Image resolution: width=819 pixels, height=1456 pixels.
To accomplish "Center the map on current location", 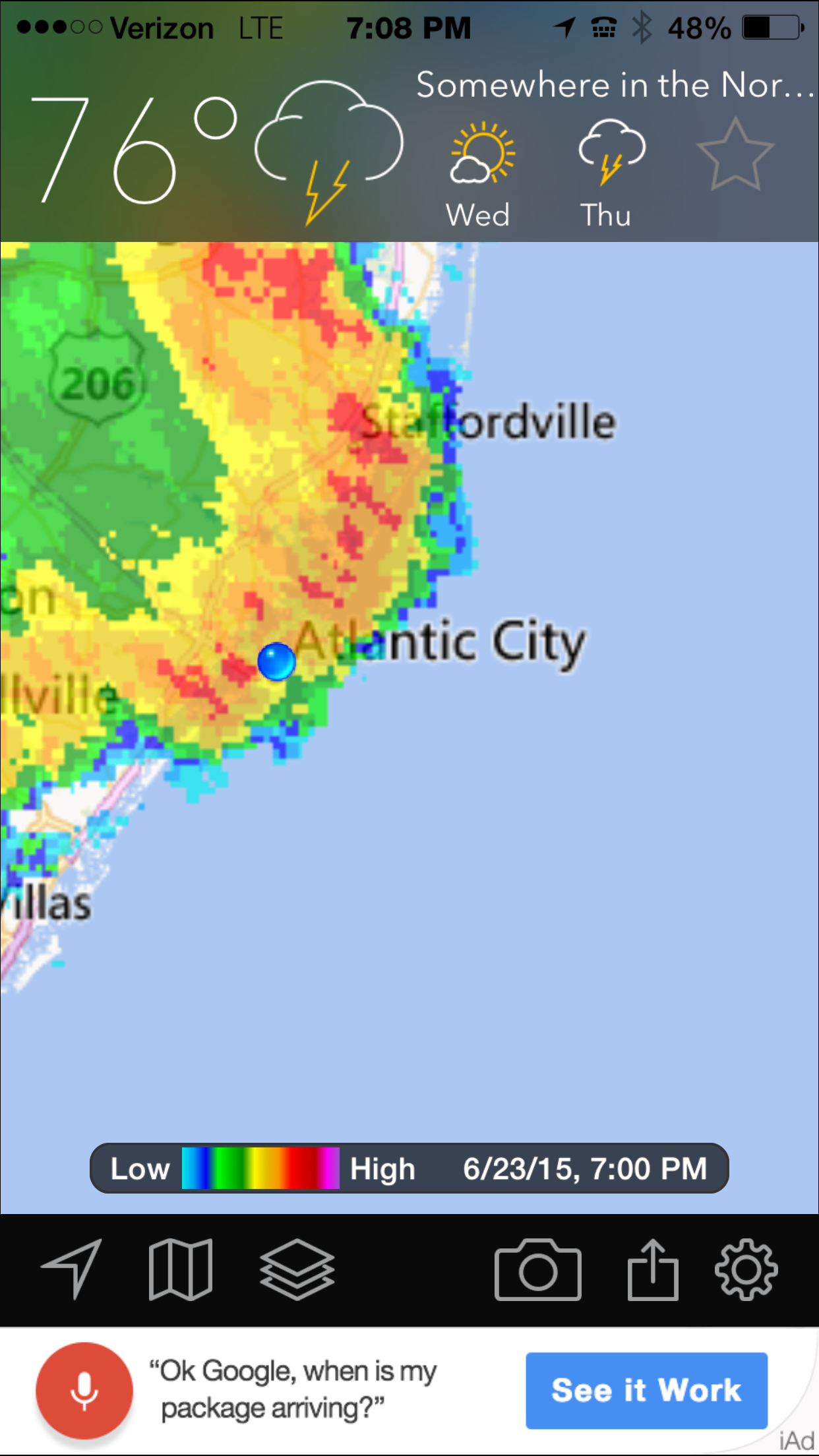I will [x=72, y=1269].
